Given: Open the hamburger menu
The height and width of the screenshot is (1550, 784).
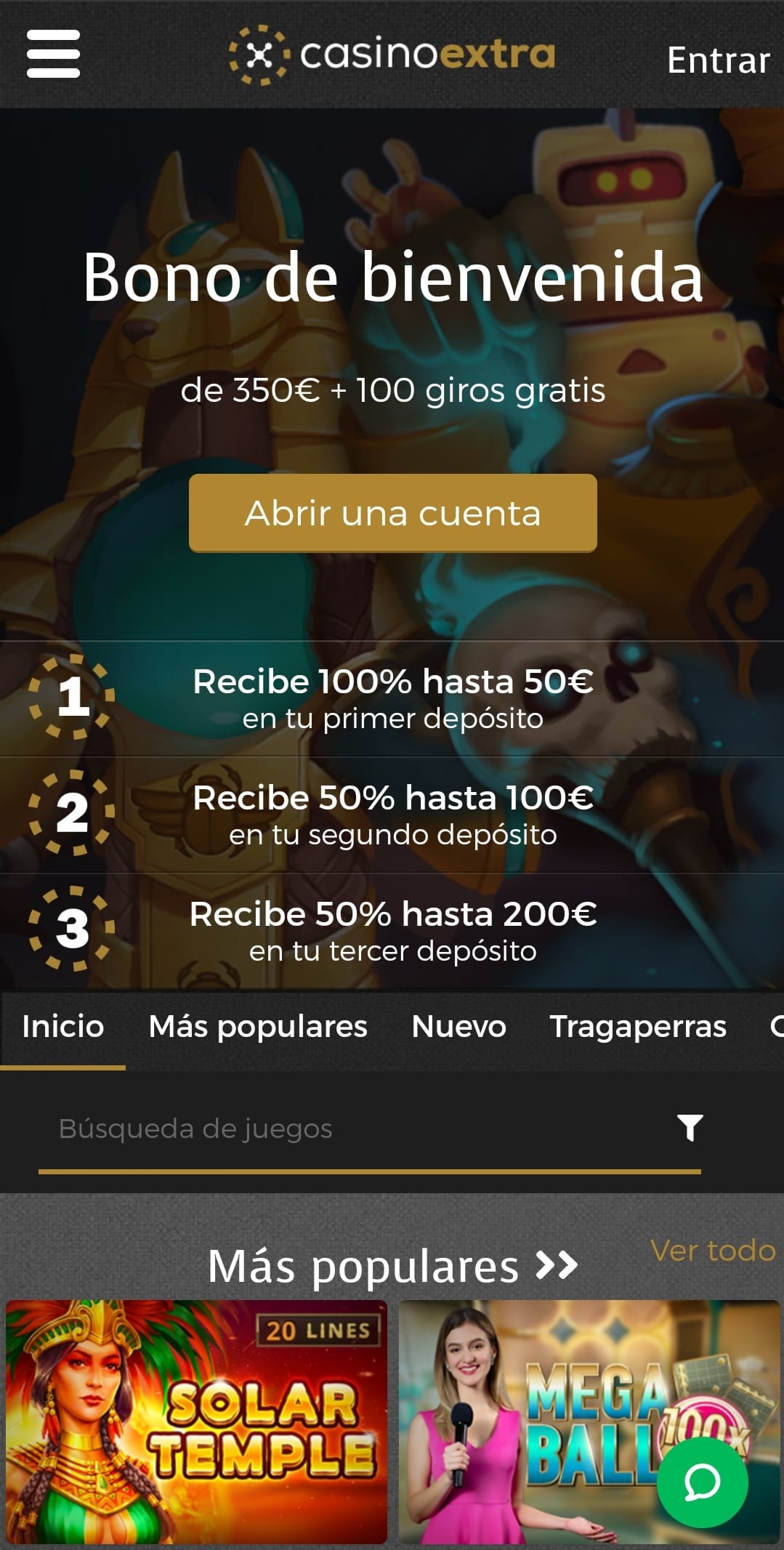Looking at the screenshot, I should [53, 54].
